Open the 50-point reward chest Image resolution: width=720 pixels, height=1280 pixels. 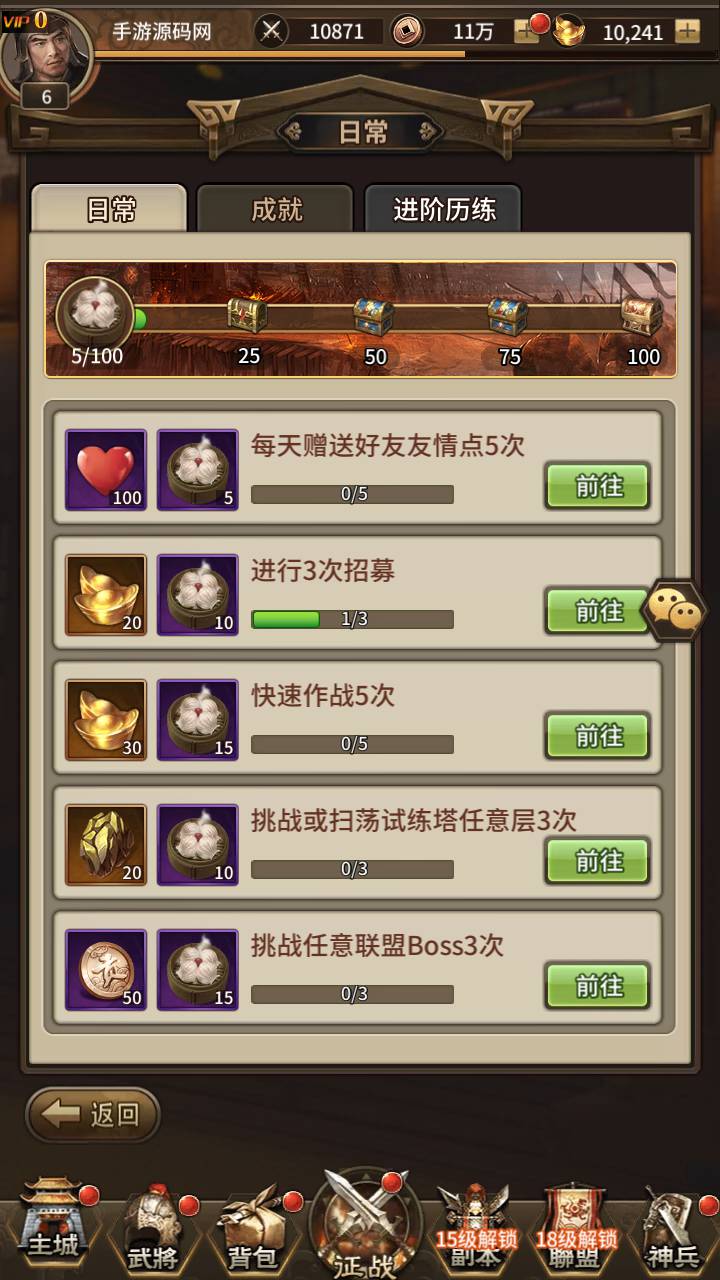coord(374,316)
